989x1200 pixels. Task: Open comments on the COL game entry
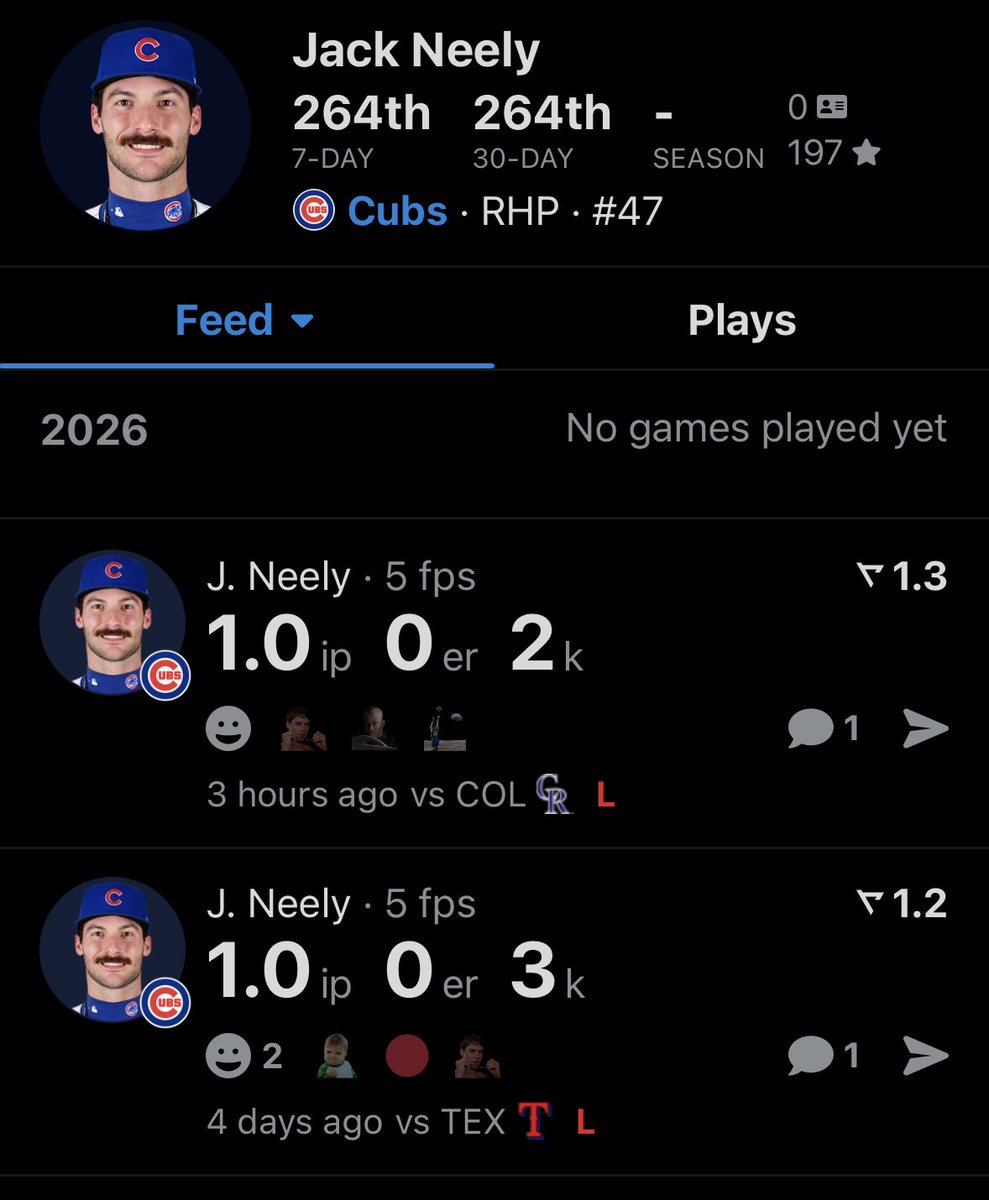[x=822, y=729]
